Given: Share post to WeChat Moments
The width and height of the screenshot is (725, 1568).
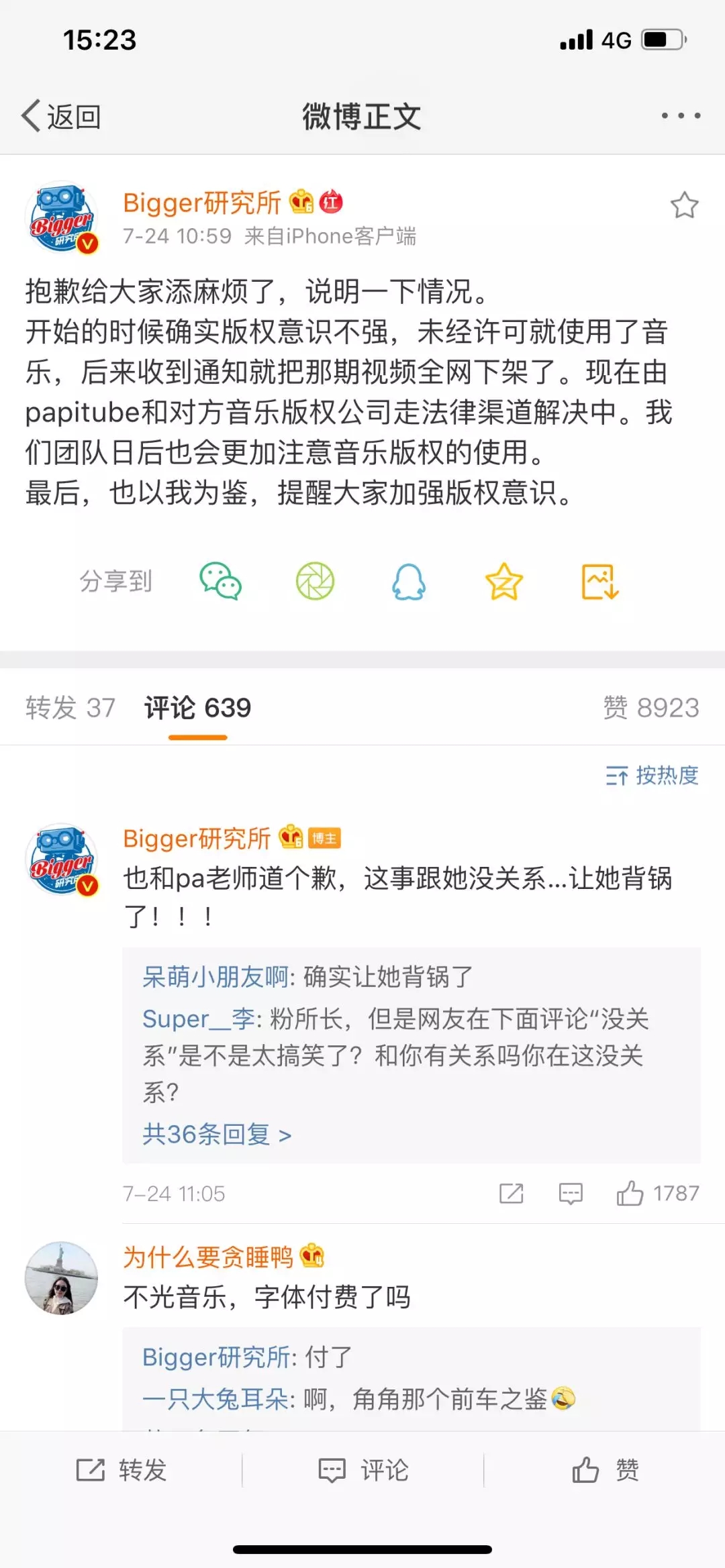Looking at the screenshot, I should coord(315,581).
